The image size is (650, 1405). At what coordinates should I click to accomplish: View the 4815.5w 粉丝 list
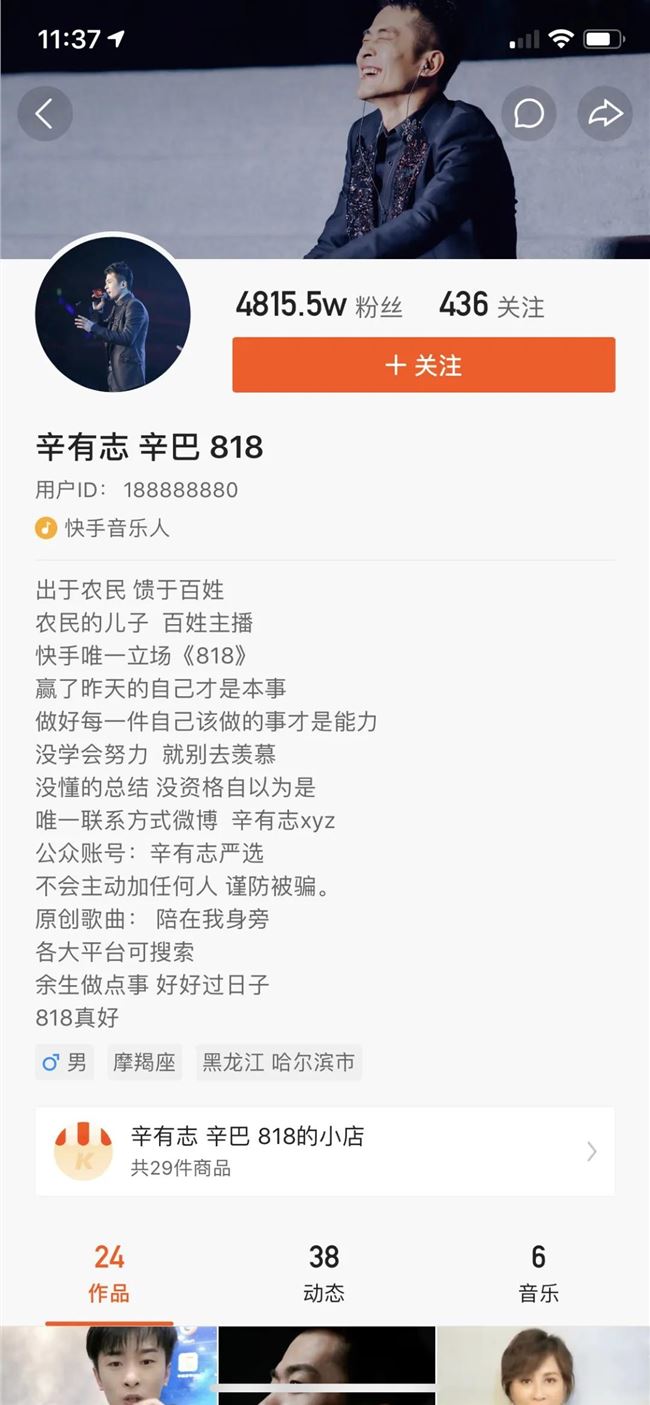(319, 306)
